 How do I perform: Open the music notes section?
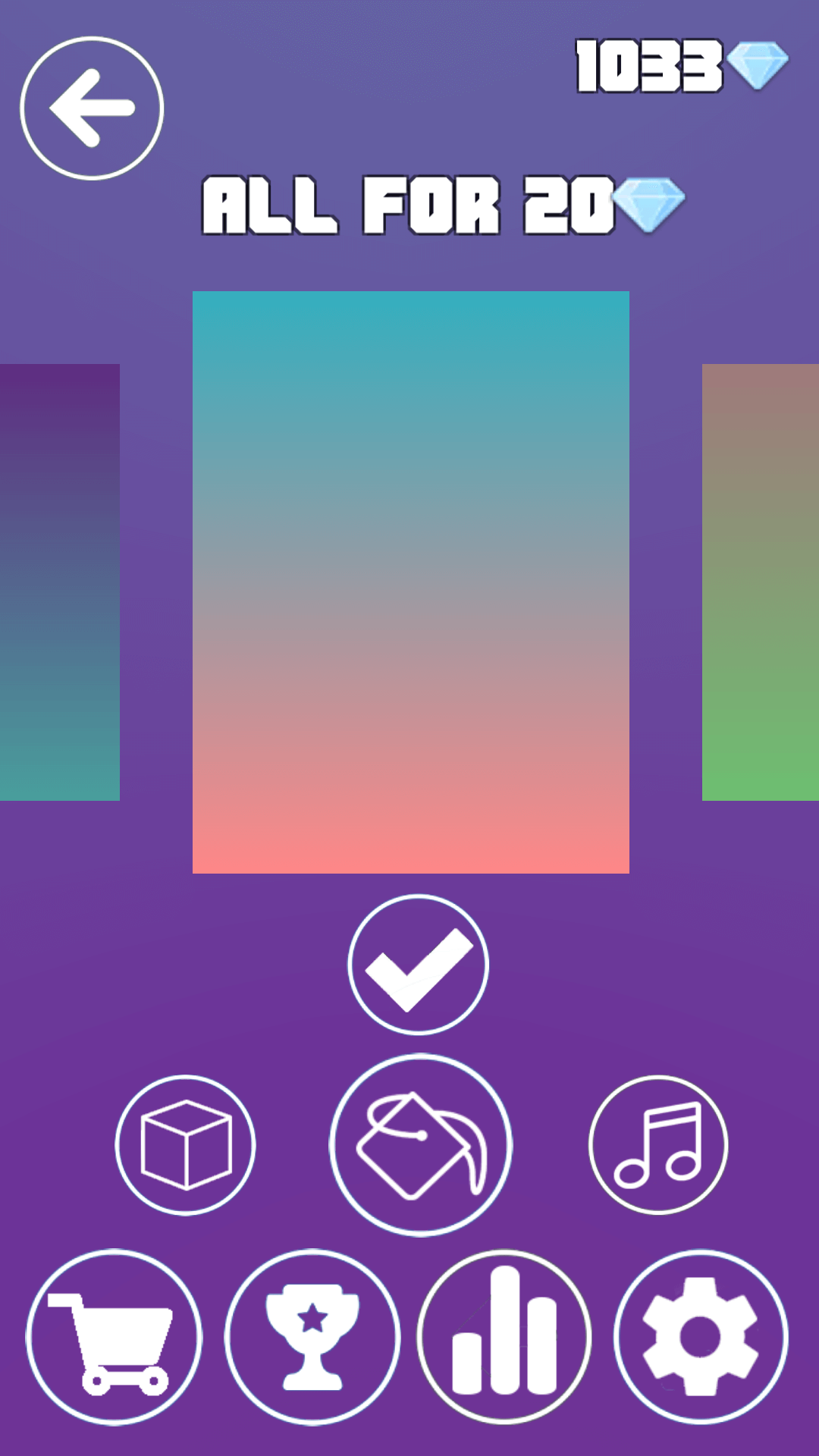[657, 1144]
